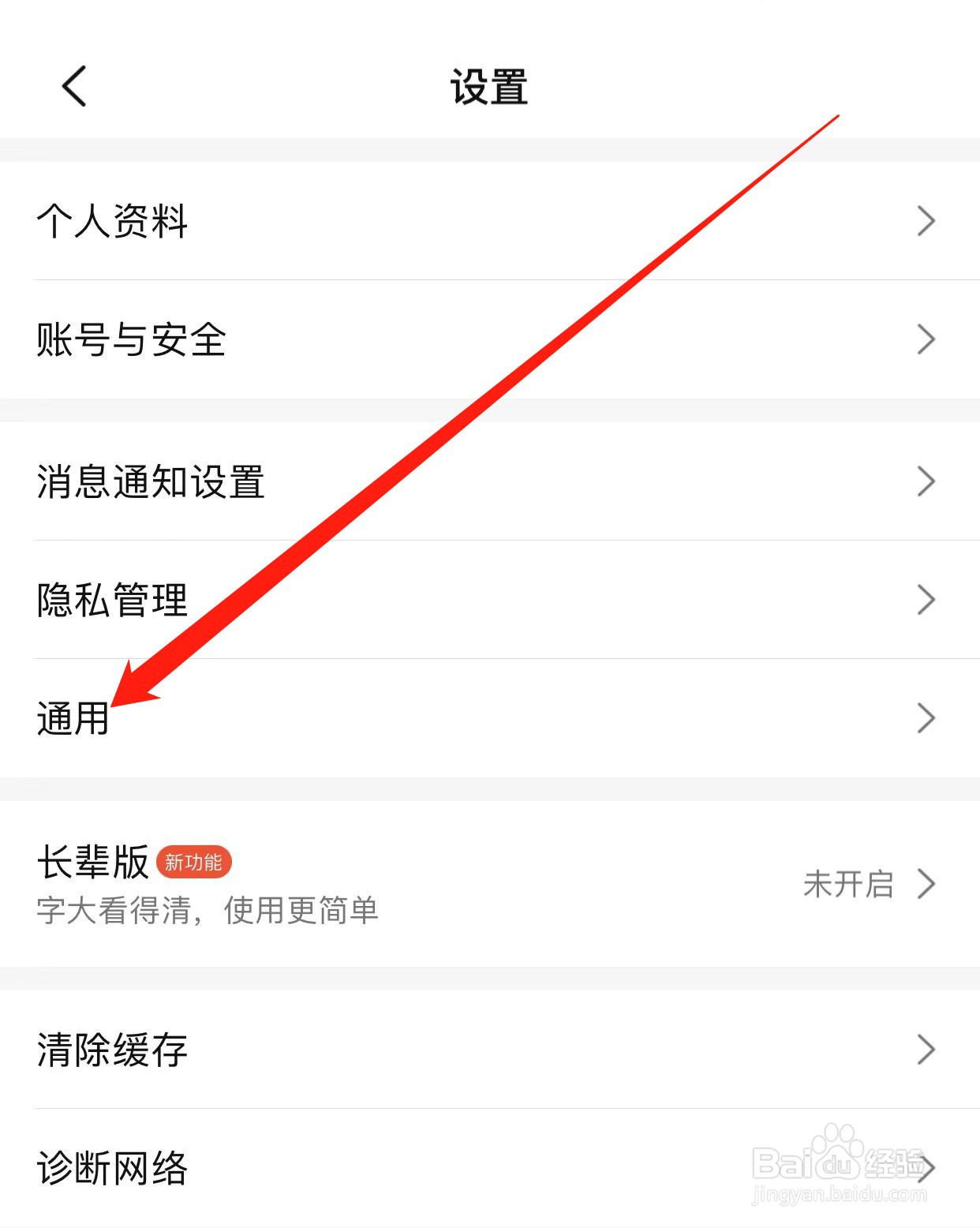Viewport: 980px width, 1228px height.
Task: Expand the 通用 row chevron
Action: (x=926, y=719)
